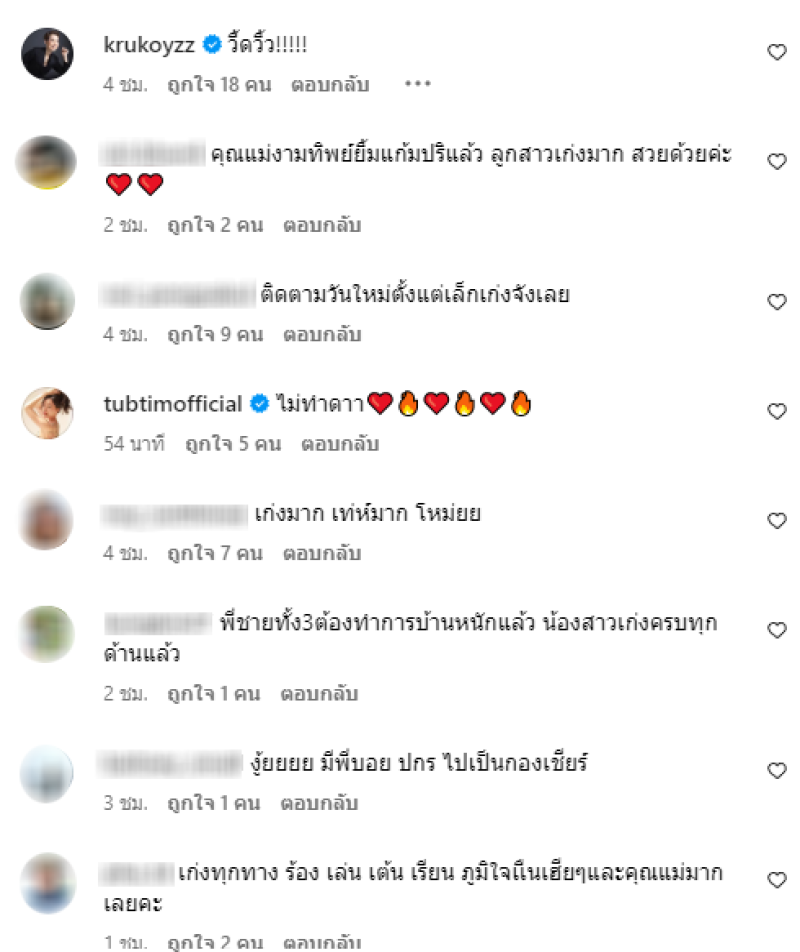
Task: Like tubtimofficial's comment
Action: click(776, 411)
